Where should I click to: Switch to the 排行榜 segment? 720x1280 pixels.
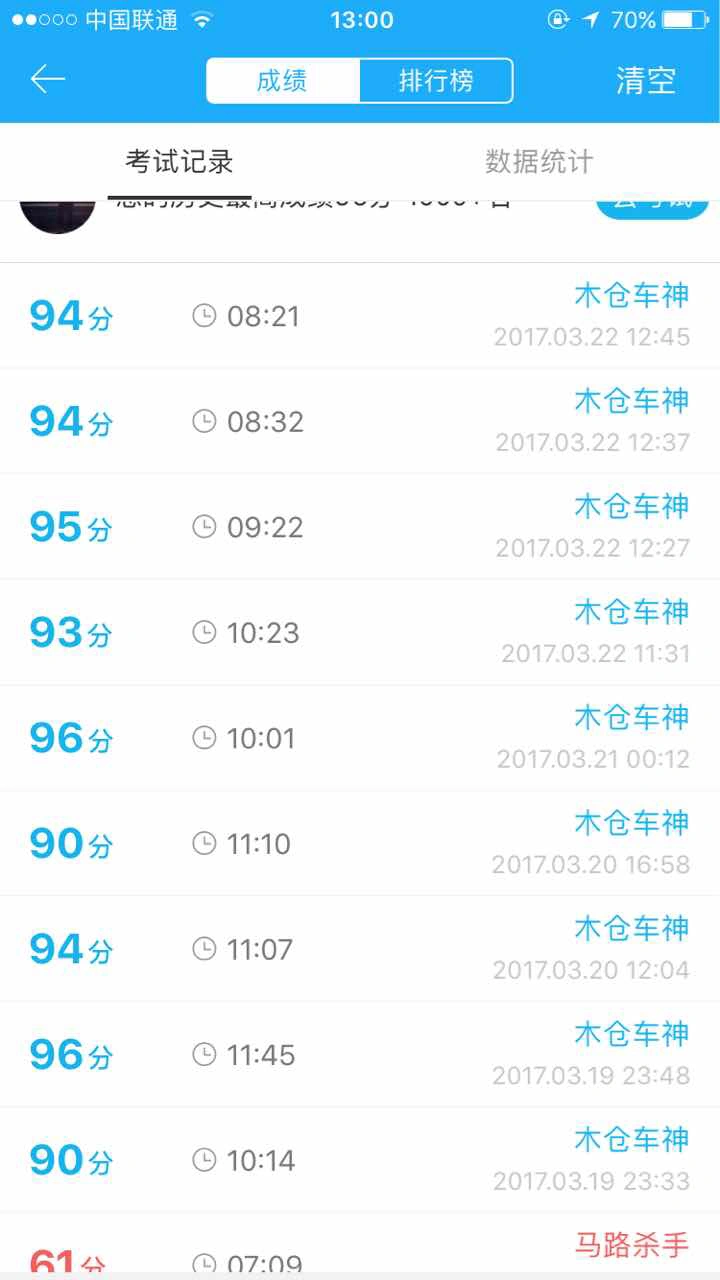click(436, 80)
